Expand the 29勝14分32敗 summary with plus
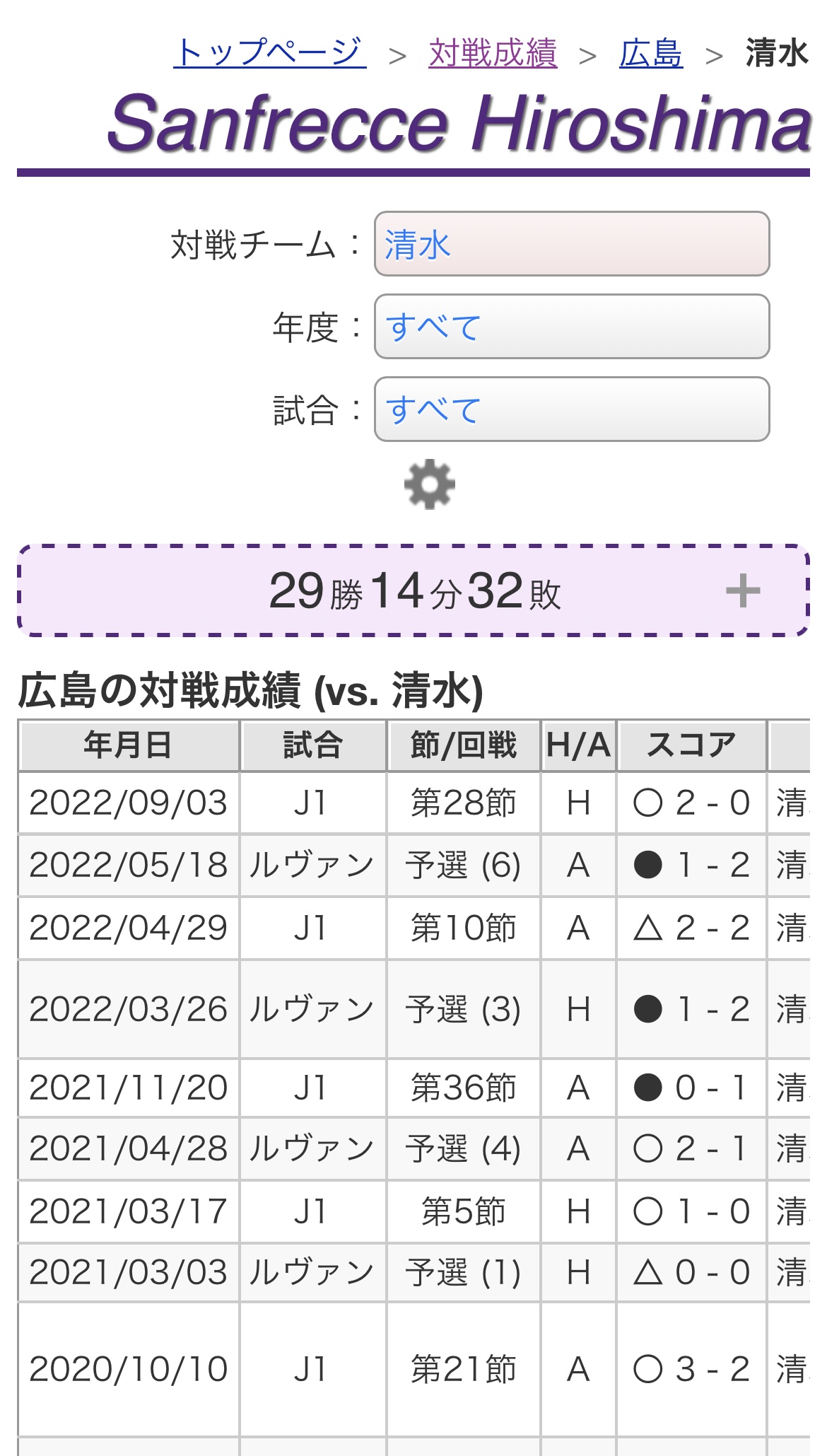This screenshot has height=1456, width=827. click(413, 590)
